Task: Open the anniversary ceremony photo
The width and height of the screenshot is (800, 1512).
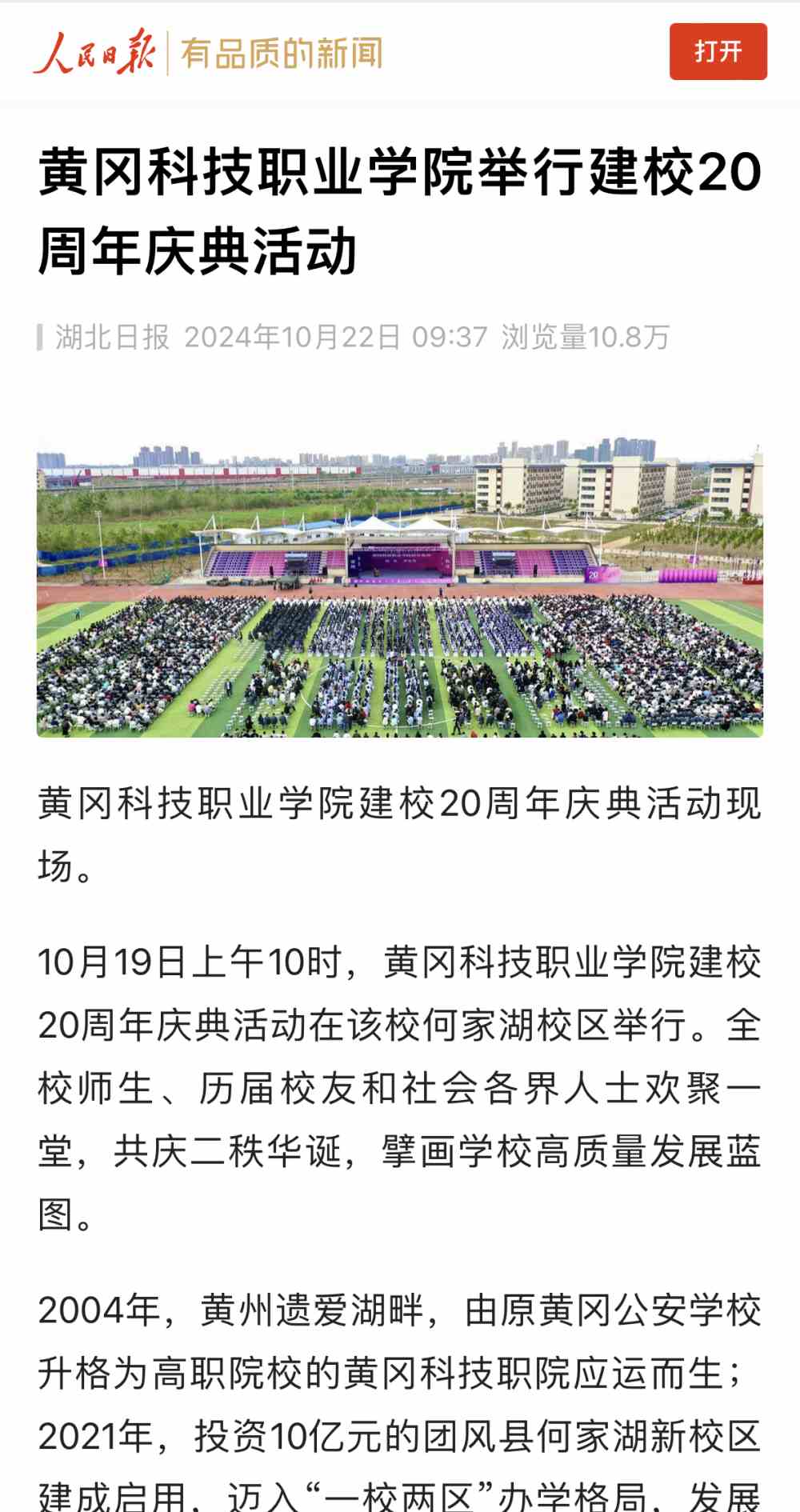Action: 400,587
